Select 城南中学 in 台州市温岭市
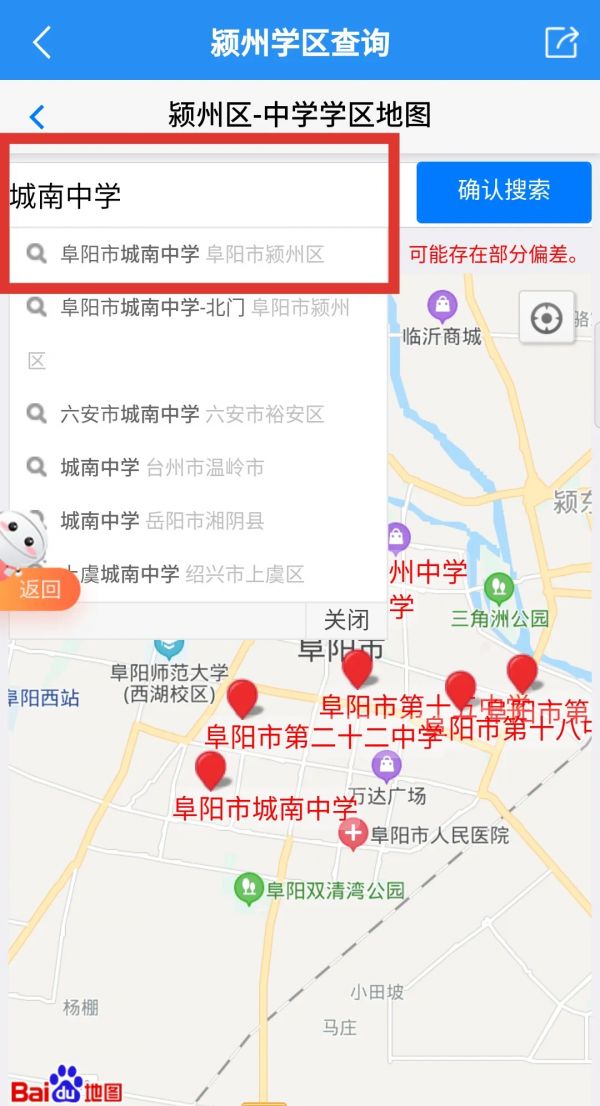Image resolution: width=600 pixels, height=1106 pixels. tap(162, 467)
